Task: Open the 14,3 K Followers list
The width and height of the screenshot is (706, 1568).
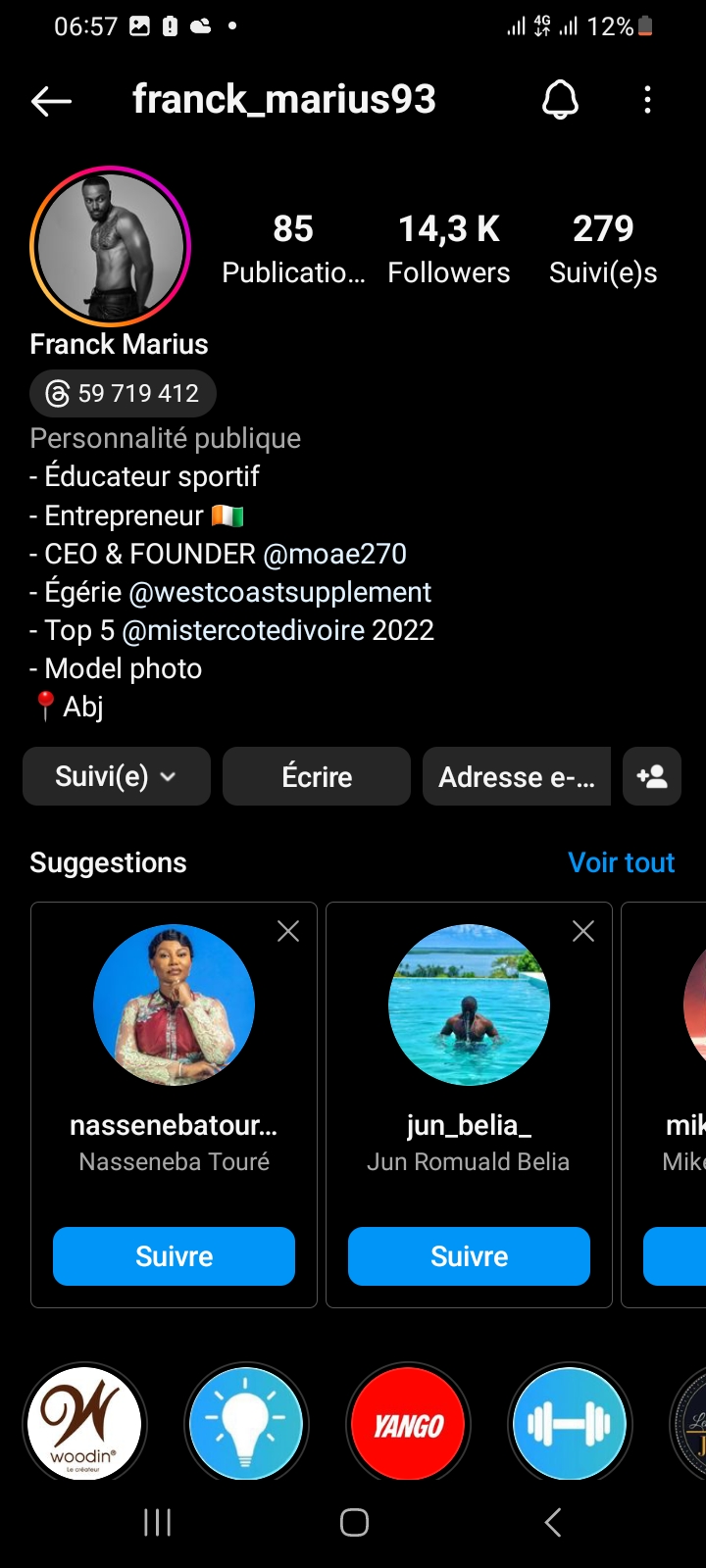Action: [448, 249]
